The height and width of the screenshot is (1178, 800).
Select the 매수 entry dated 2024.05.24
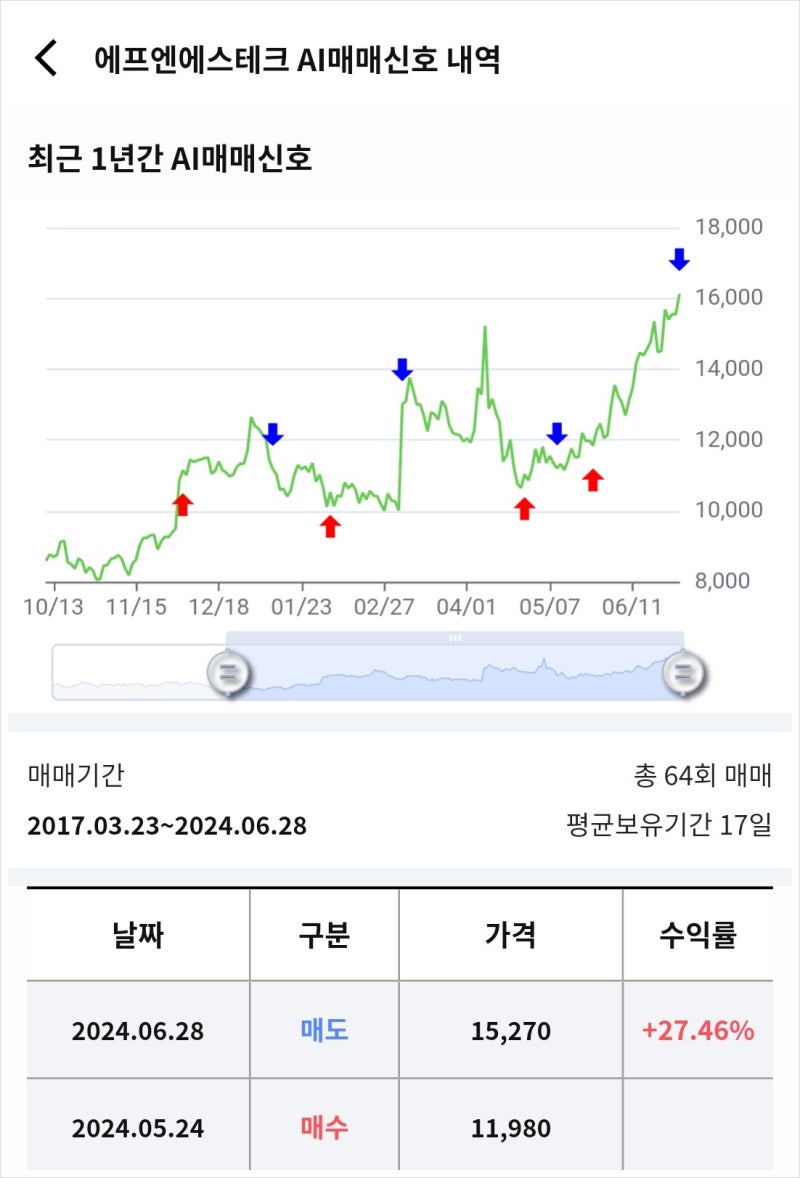coord(324,1127)
